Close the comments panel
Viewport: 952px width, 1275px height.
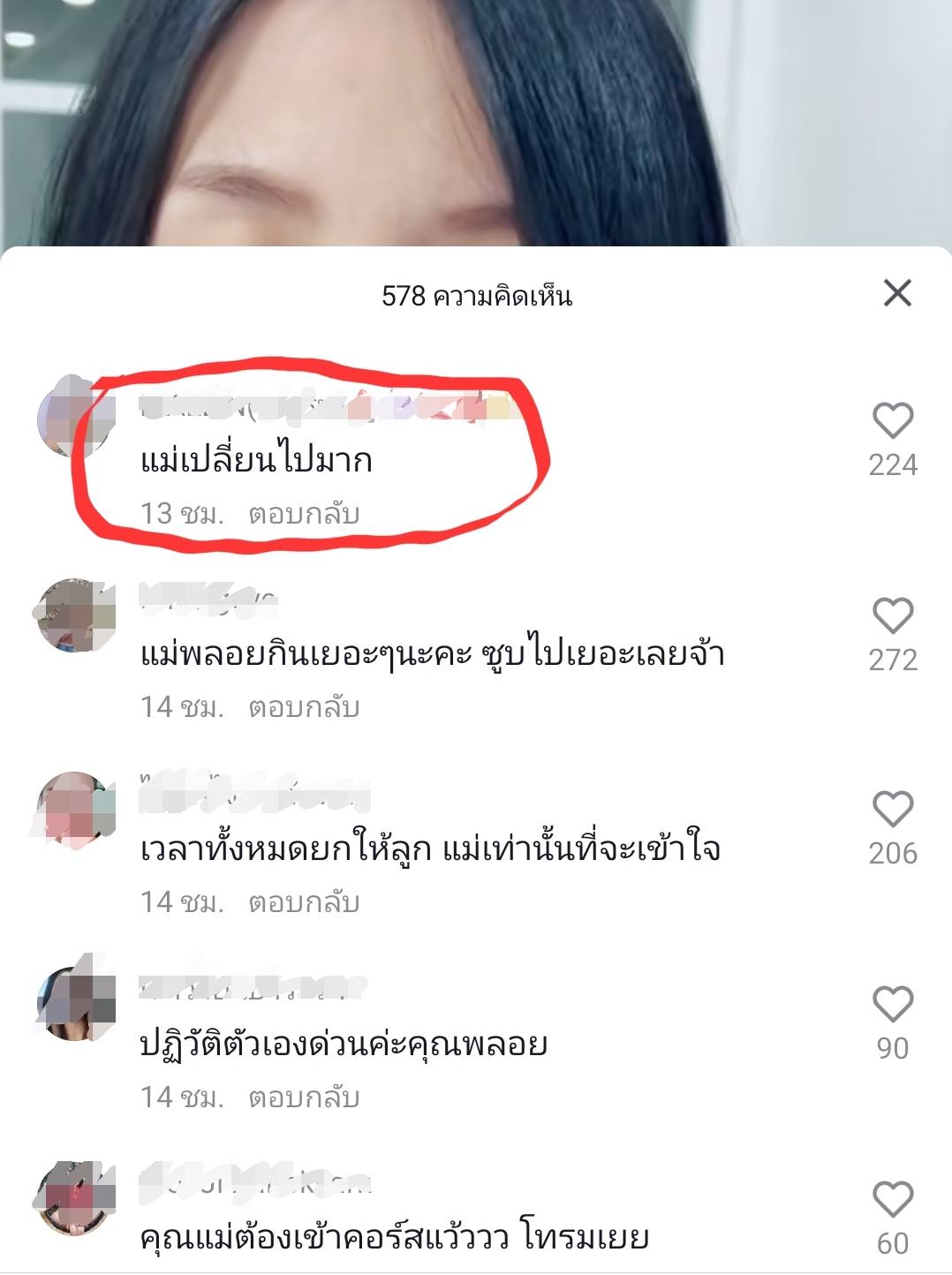pyautogui.click(x=897, y=293)
